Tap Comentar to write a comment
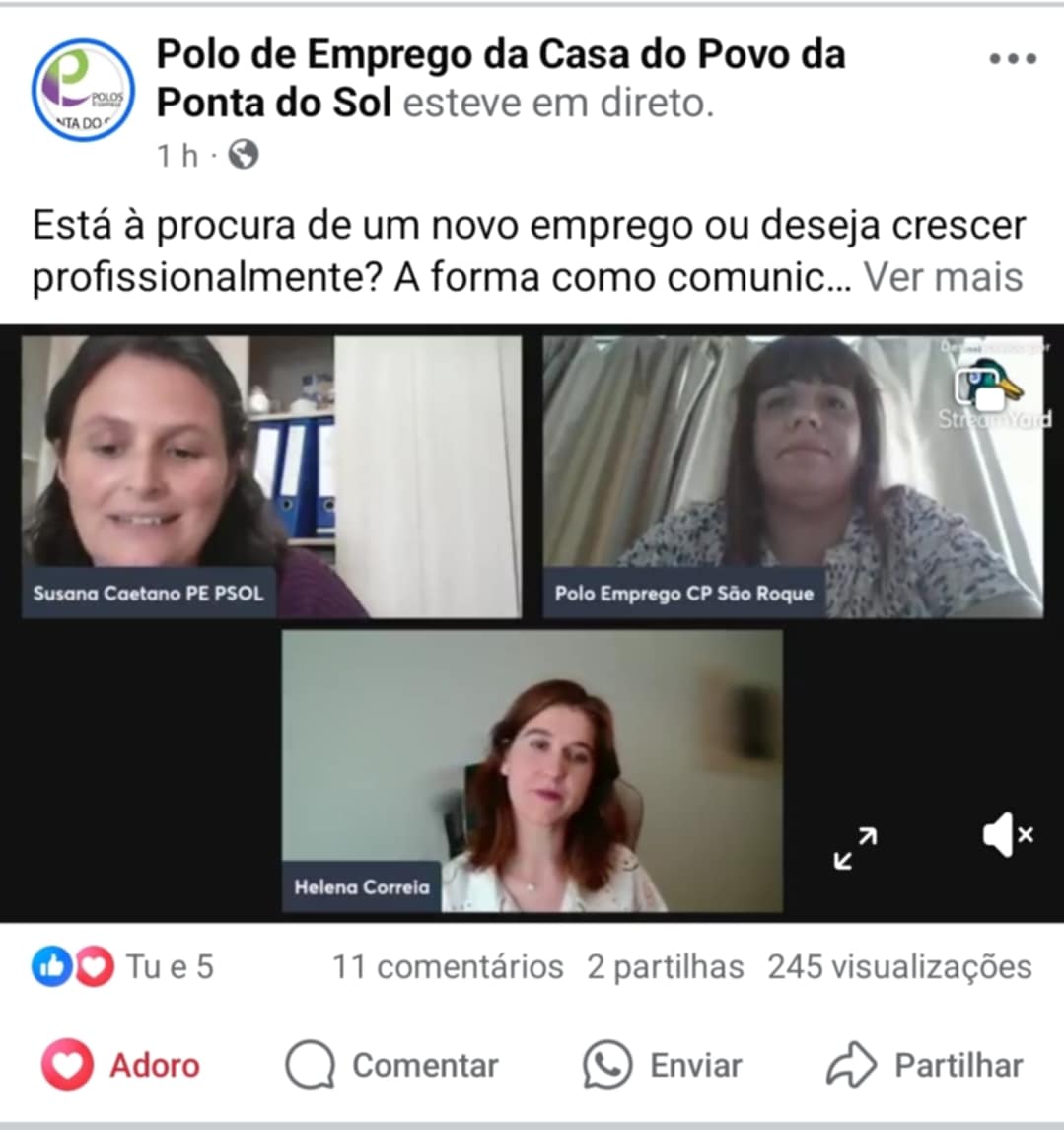1064x1130 pixels. pos(392,1066)
